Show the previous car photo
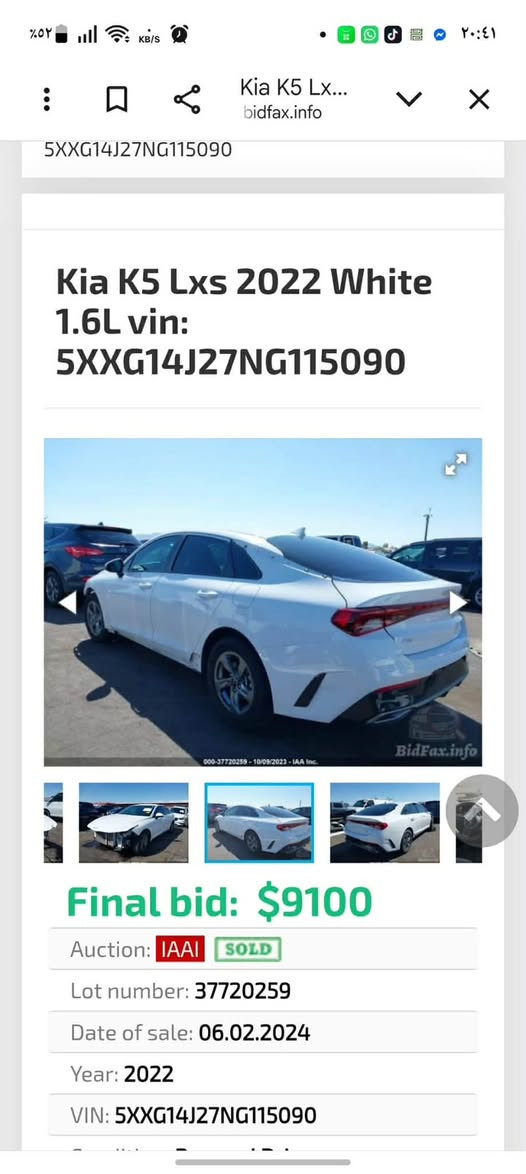Image resolution: width=526 pixels, height=1174 pixels. 67,602
